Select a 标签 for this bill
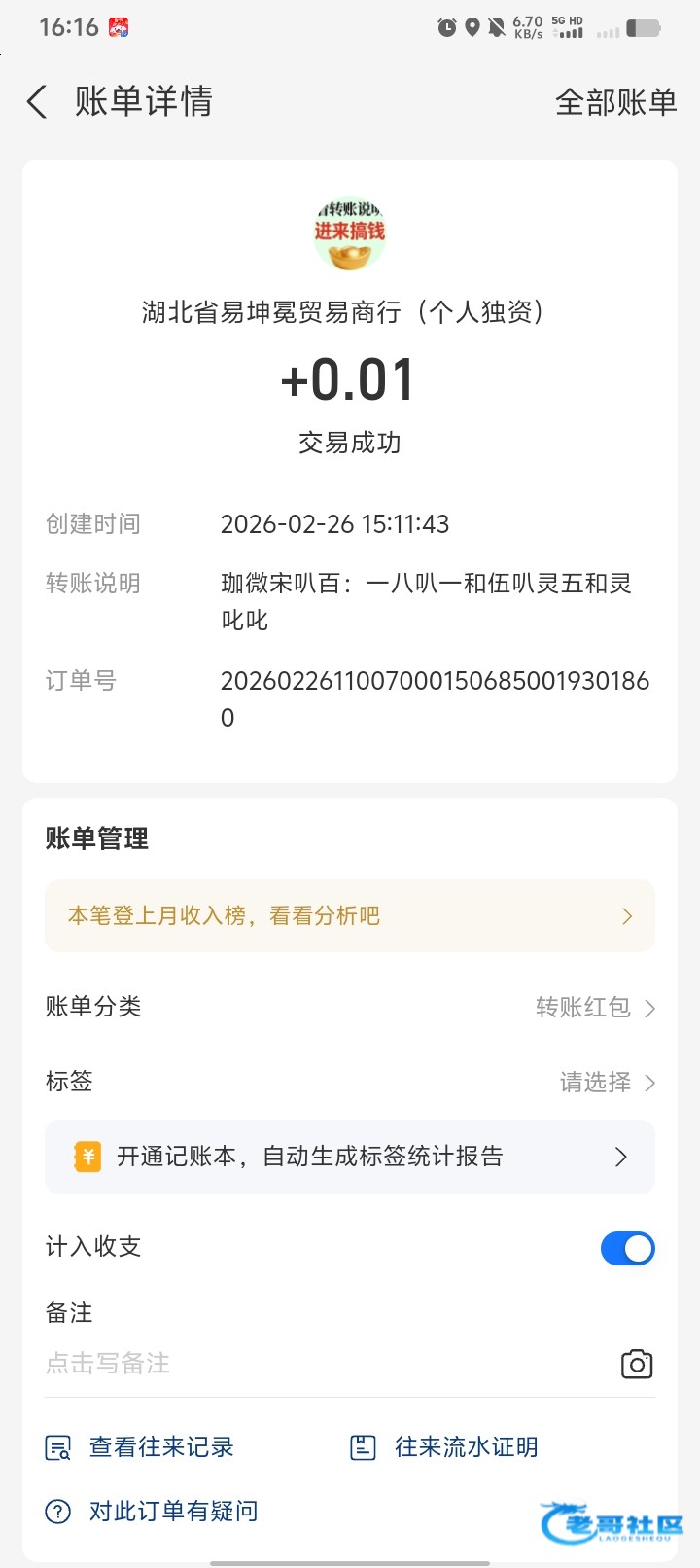The image size is (700, 1568). pyautogui.click(x=607, y=1083)
